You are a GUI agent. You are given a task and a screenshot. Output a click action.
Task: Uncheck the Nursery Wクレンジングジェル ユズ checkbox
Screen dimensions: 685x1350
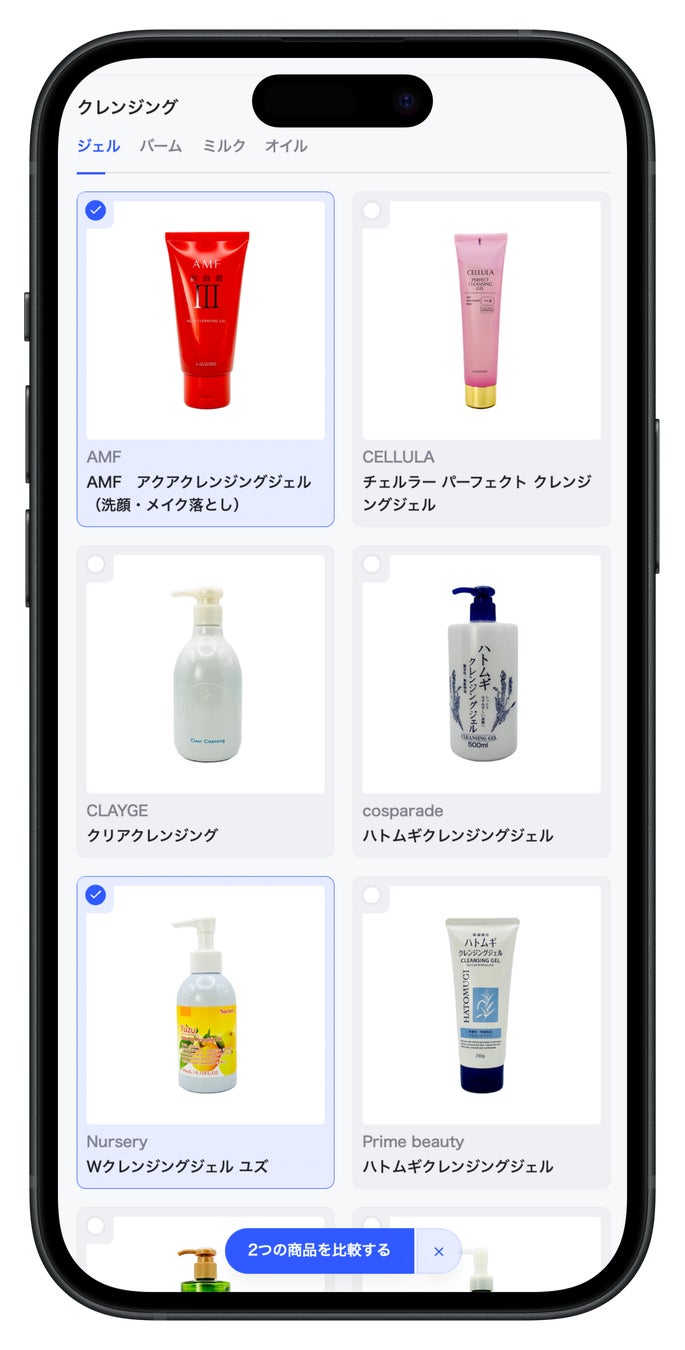tap(96, 895)
